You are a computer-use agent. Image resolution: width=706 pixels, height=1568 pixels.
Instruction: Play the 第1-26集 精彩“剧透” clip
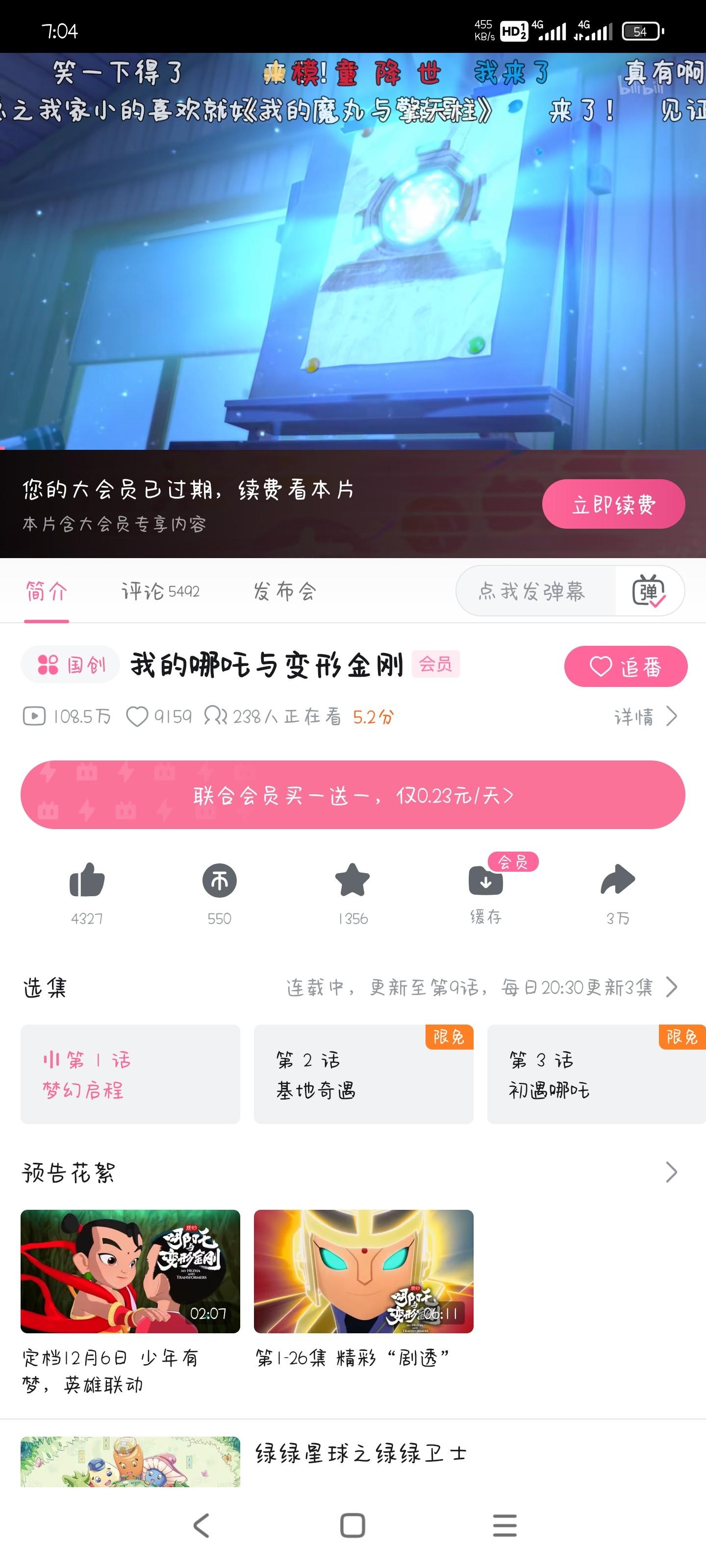tap(363, 1272)
